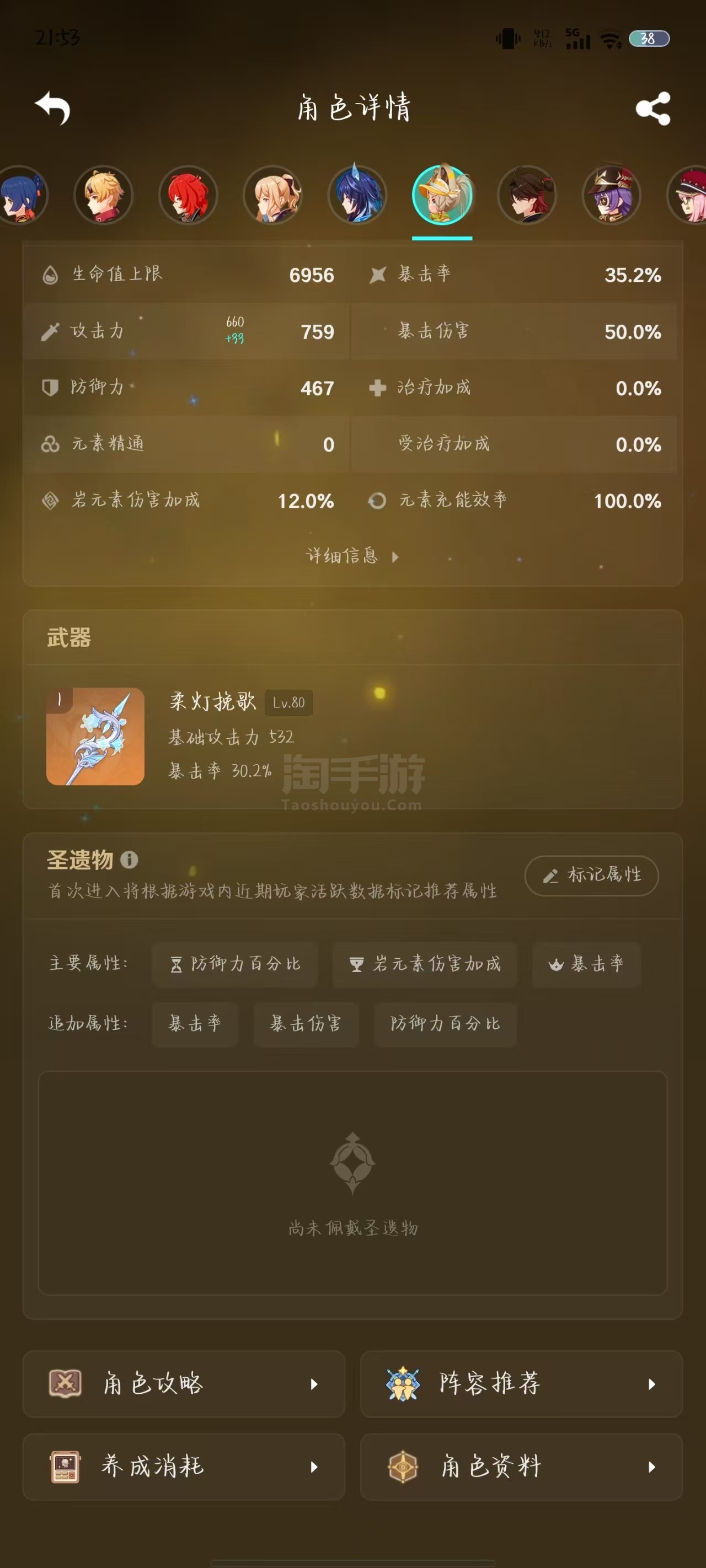Select the dark-blue-haired character avatar with horns

[357, 195]
